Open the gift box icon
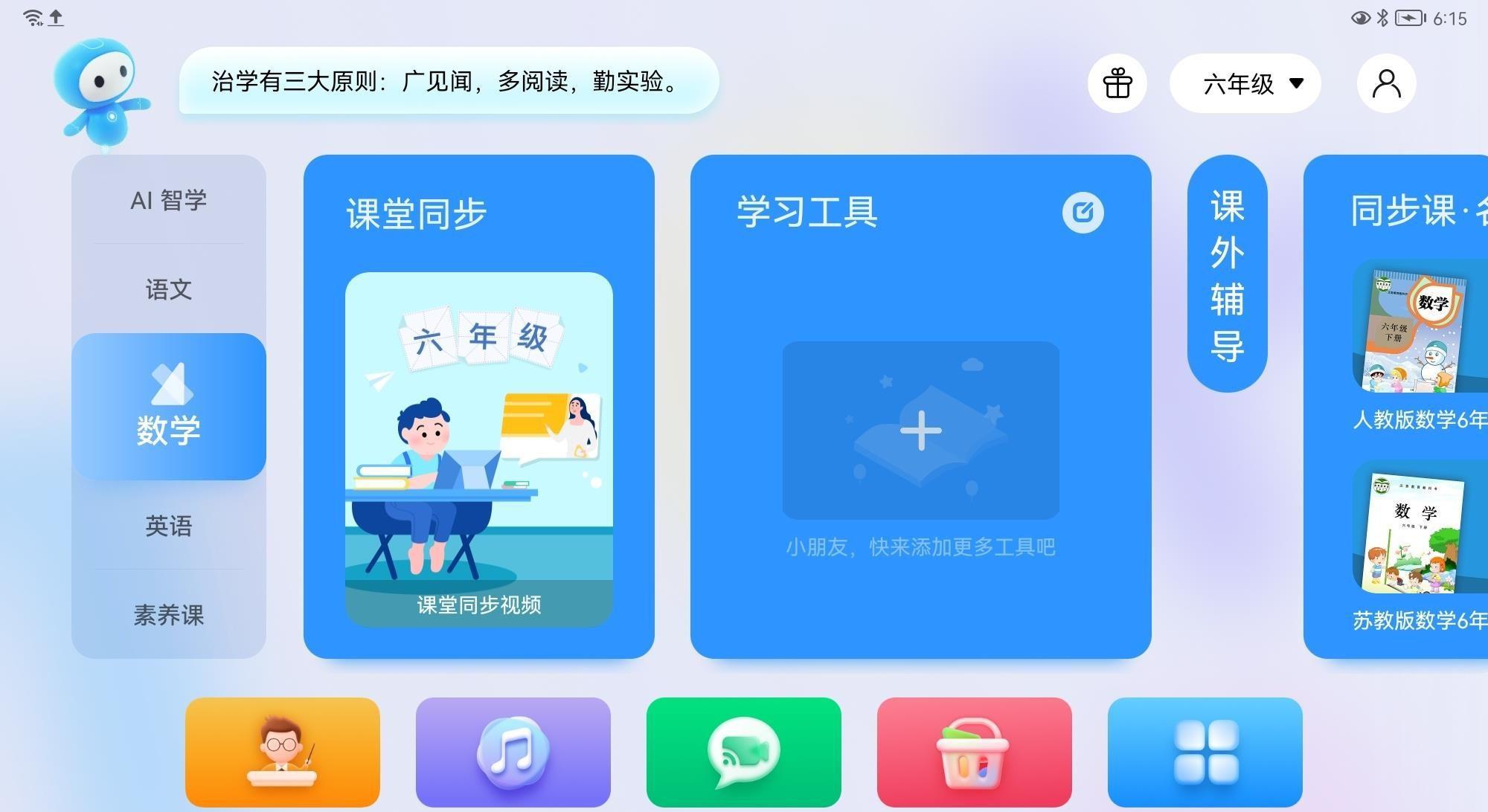This screenshot has width=1488, height=812. (1117, 83)
